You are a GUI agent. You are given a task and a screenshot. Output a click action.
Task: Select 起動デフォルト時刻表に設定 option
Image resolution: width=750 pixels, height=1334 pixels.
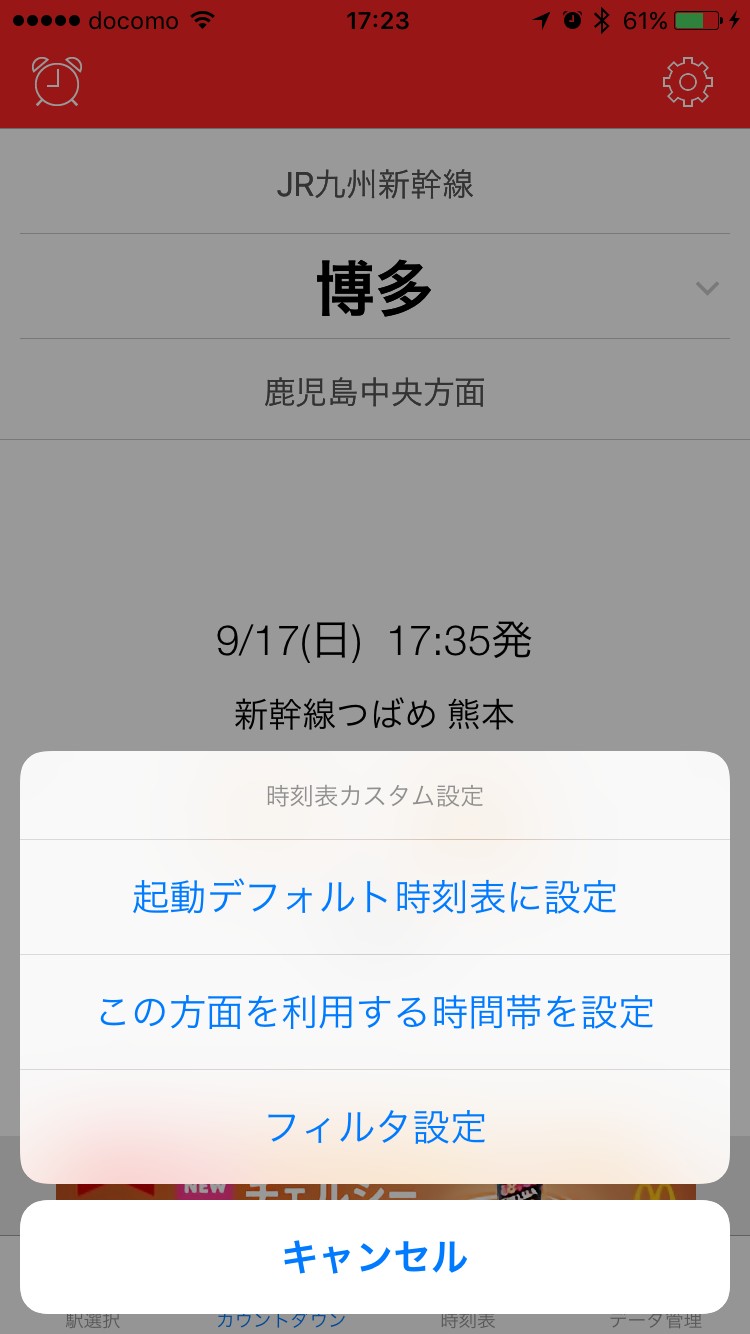pyautogui.click(x=375, y=897)
